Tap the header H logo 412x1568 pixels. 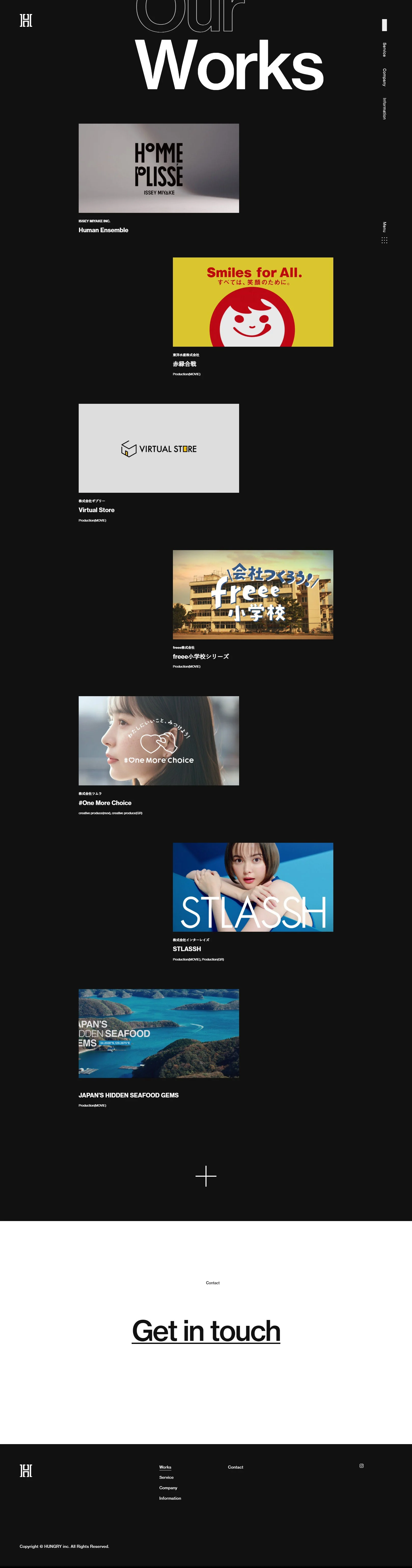point(25,21)
